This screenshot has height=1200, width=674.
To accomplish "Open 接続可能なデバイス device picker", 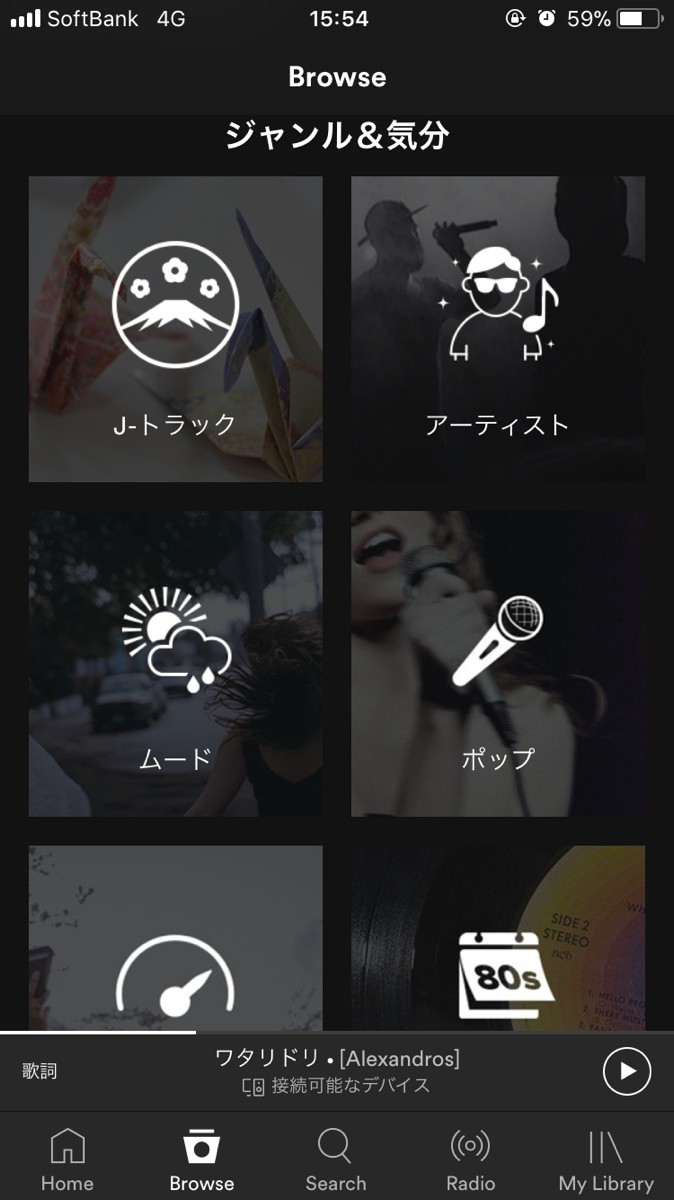I will [337, 1086].
